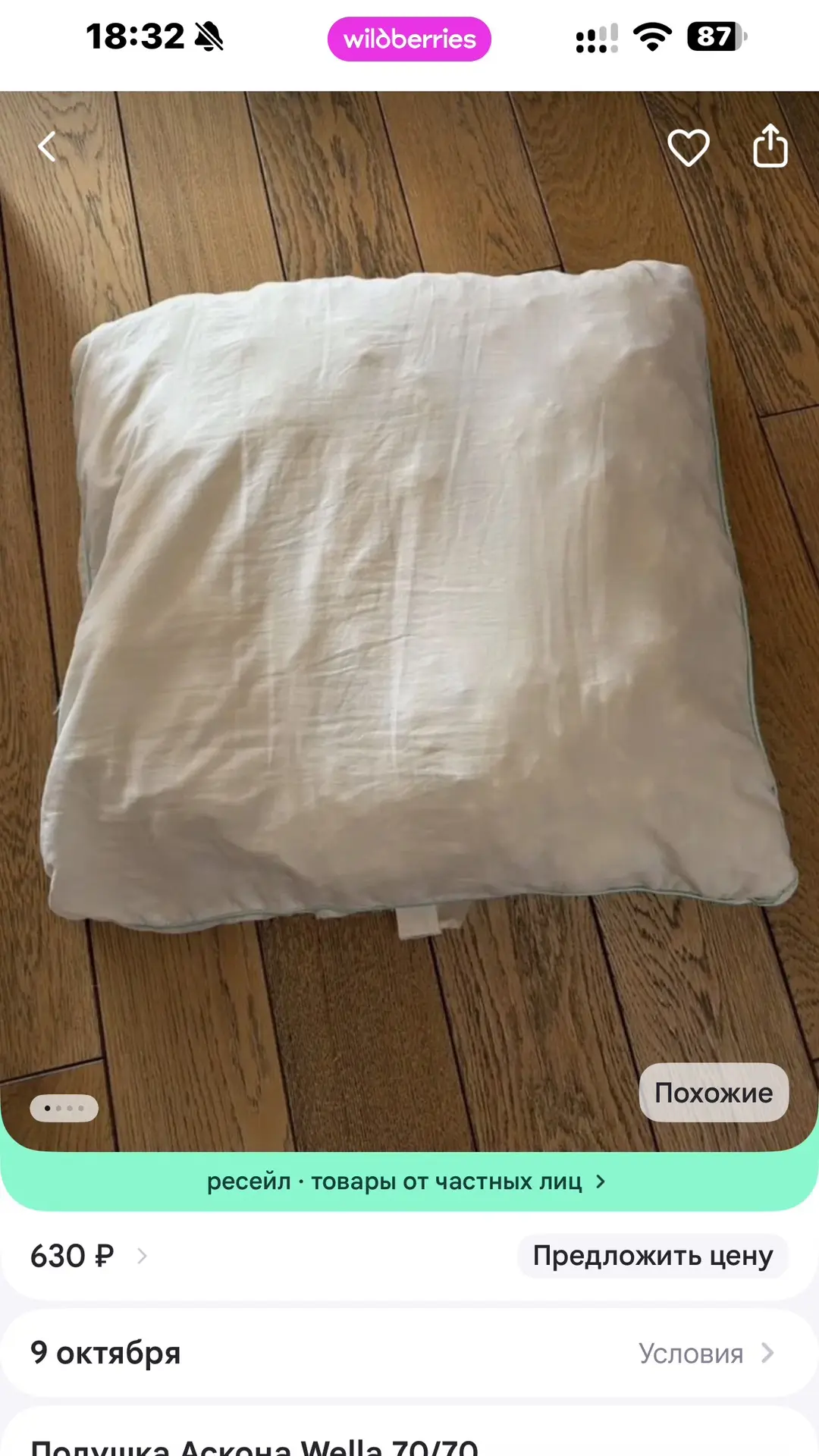Screen dimensions: 819x1456
Task: Open the ресейл товары от частных лиц banner
Action: [x=407, y=1181]
